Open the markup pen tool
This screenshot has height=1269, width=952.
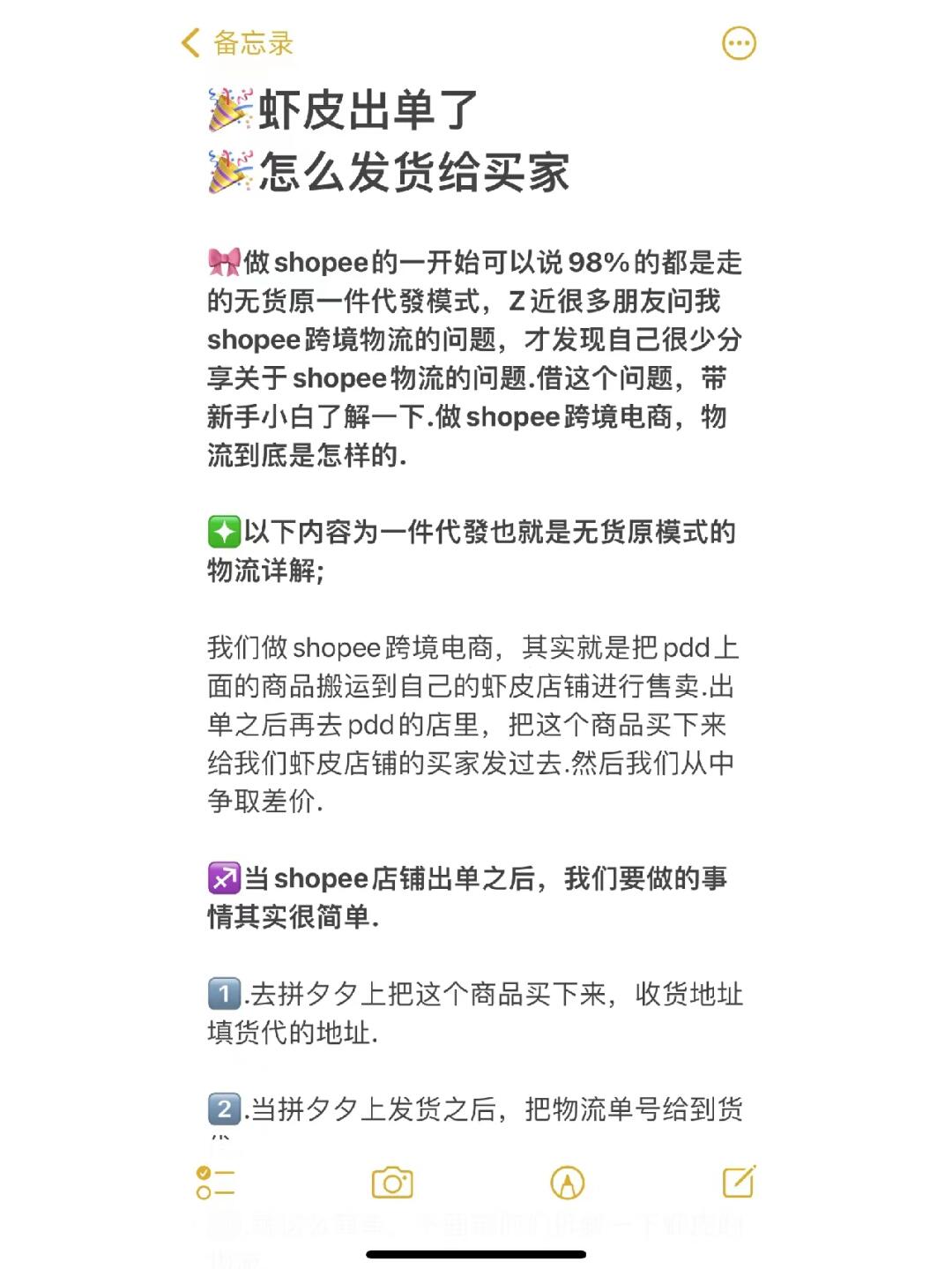point(567,1183)
